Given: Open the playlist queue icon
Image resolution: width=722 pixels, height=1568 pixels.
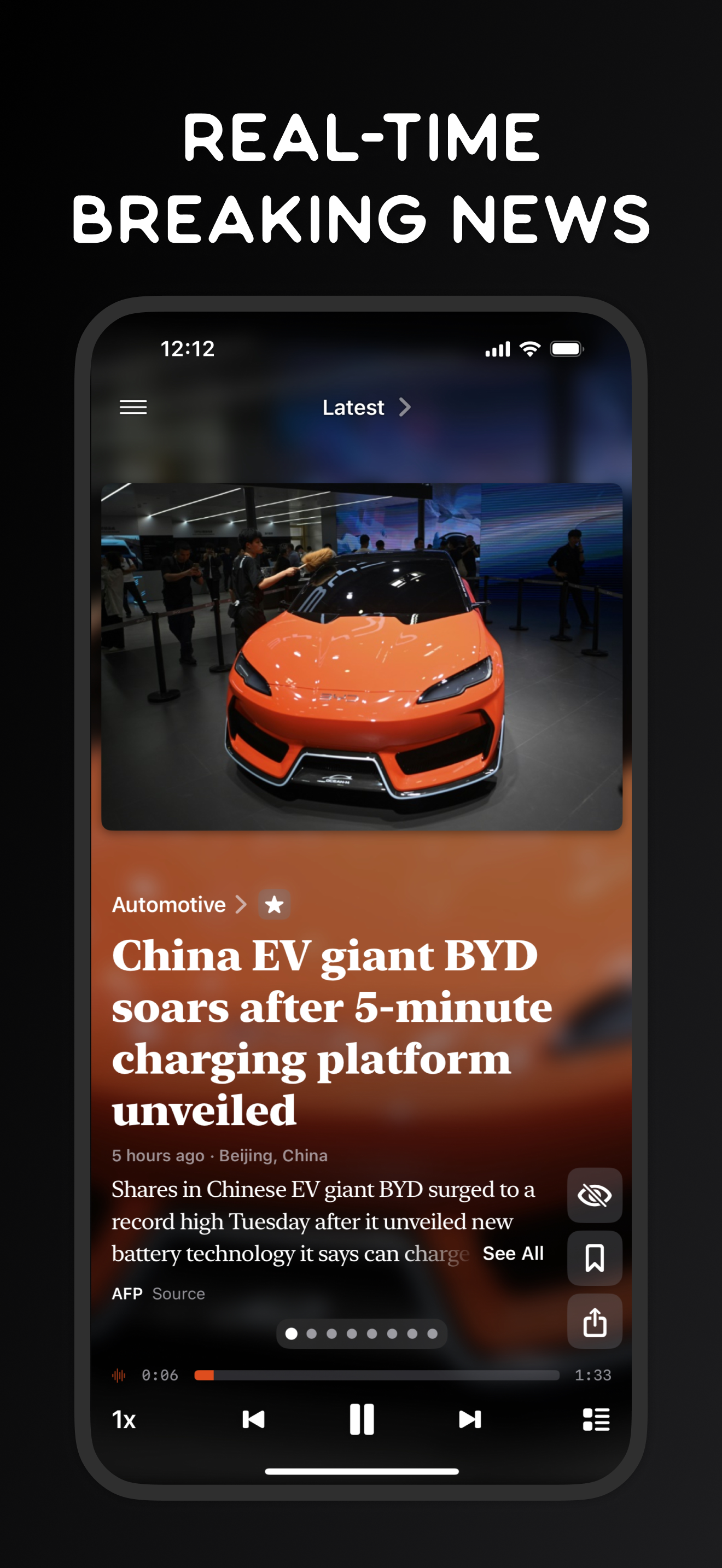Looking at the screenshot, I should point(595,1420).
